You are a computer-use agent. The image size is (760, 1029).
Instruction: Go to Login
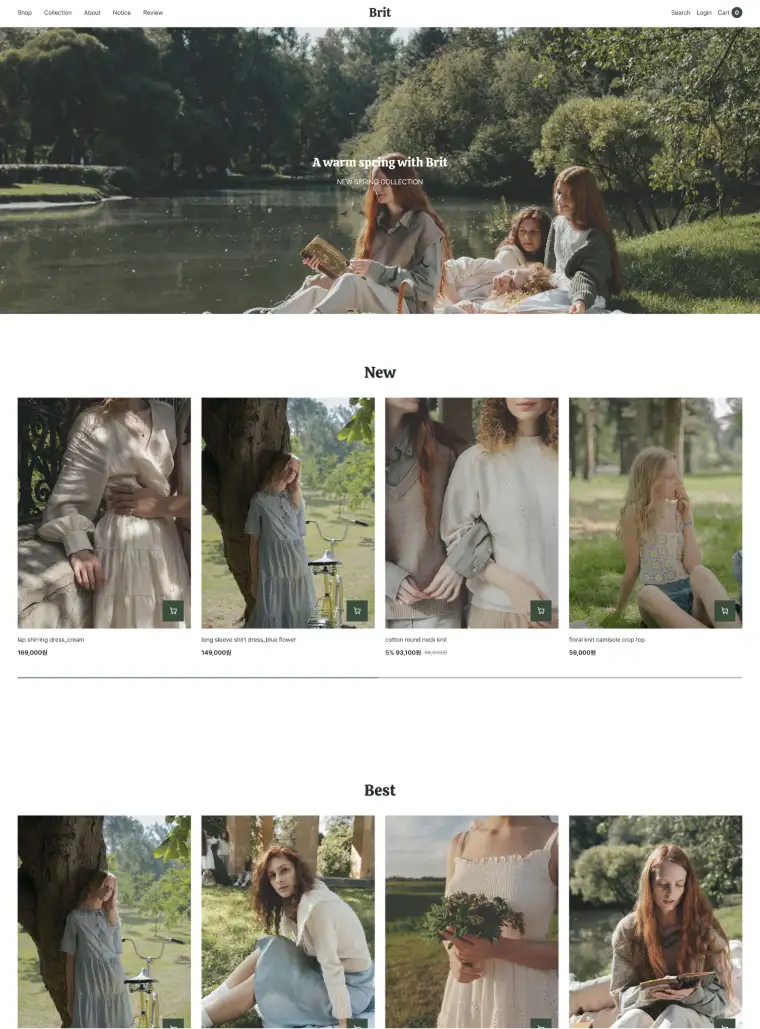pyautogui.click(x=704, y=13)
